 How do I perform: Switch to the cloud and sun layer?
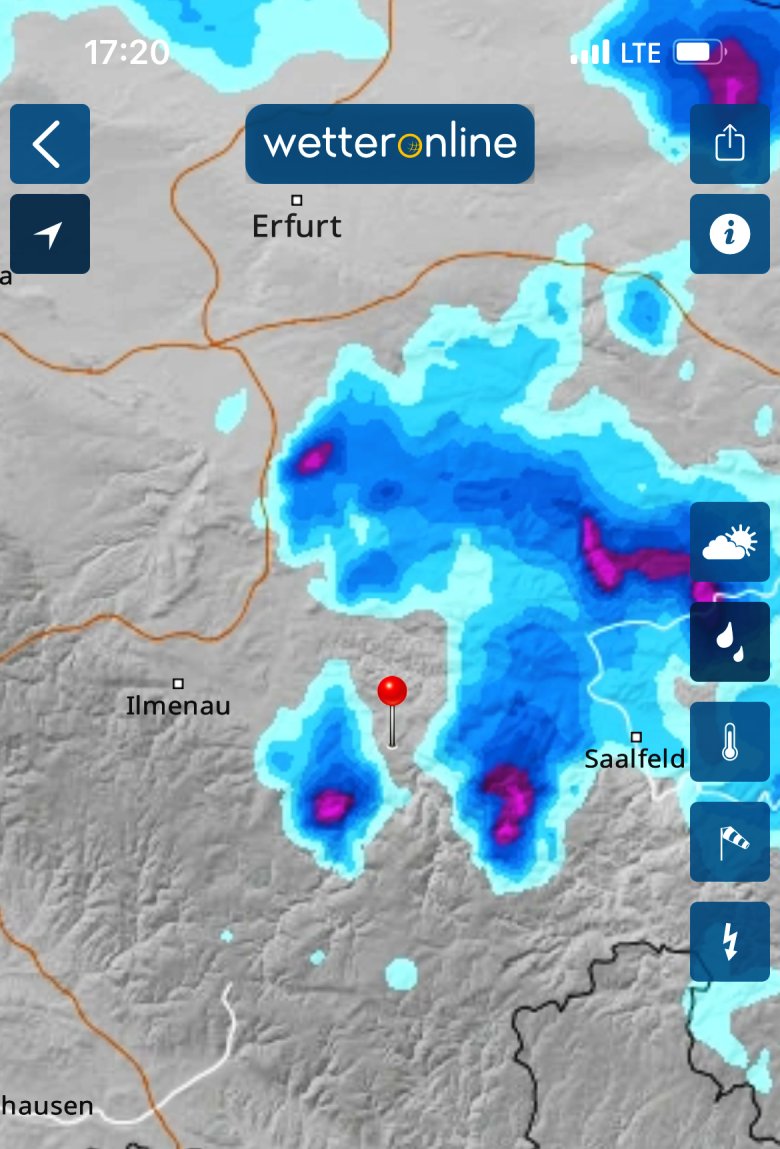[x=730, y=542]
